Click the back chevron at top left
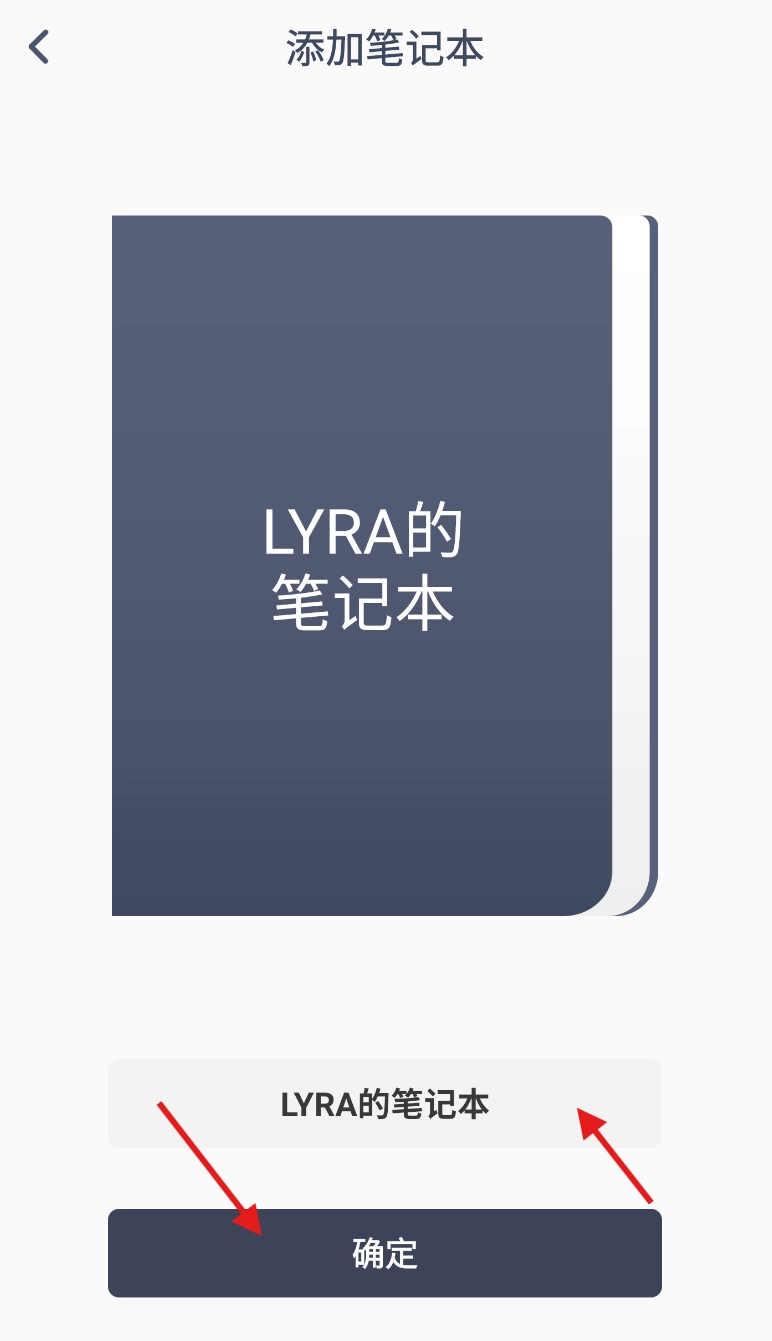Screen dimensions: 772x1341 click(38, 47)
